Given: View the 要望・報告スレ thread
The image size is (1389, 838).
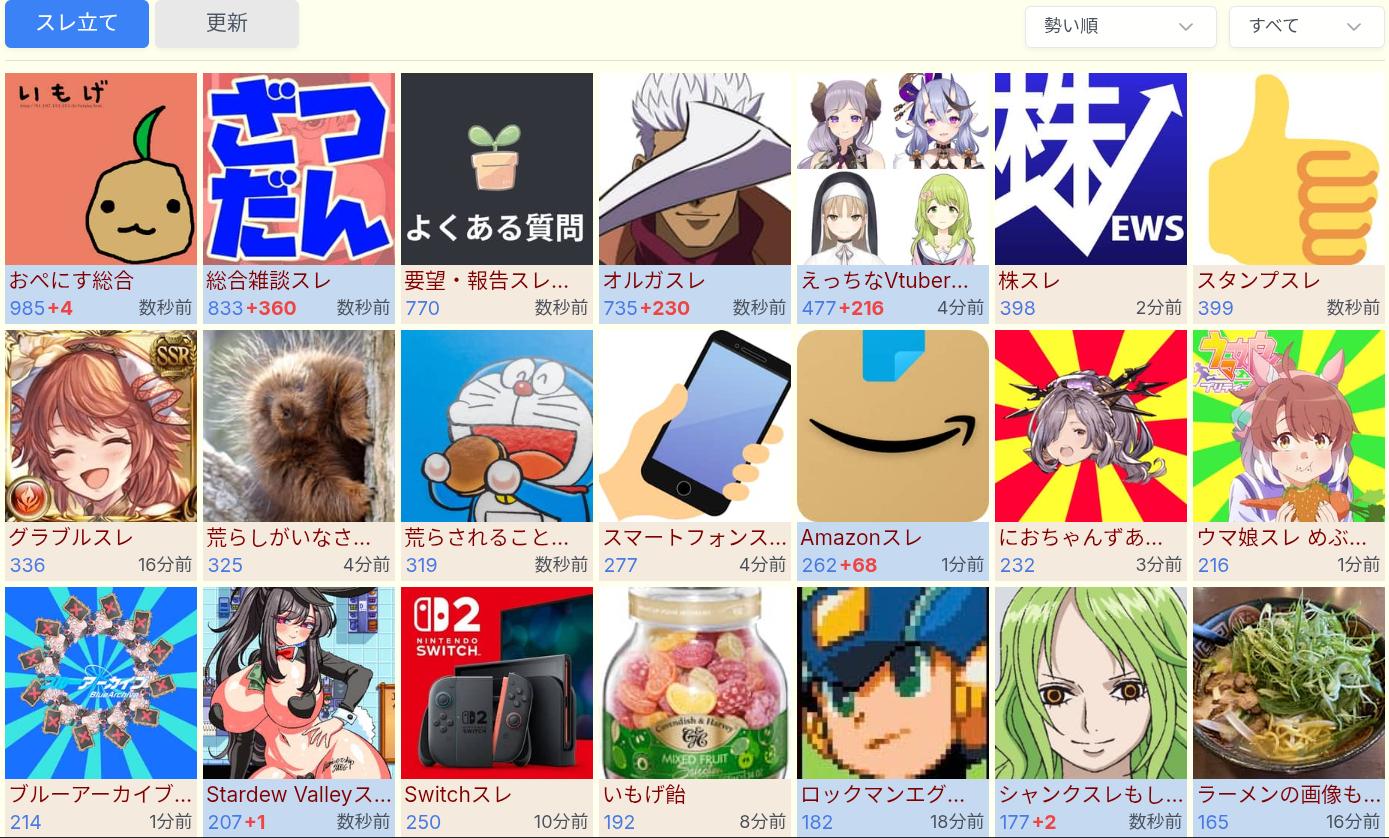Looking at the screenshot, I should pos(497,170).
